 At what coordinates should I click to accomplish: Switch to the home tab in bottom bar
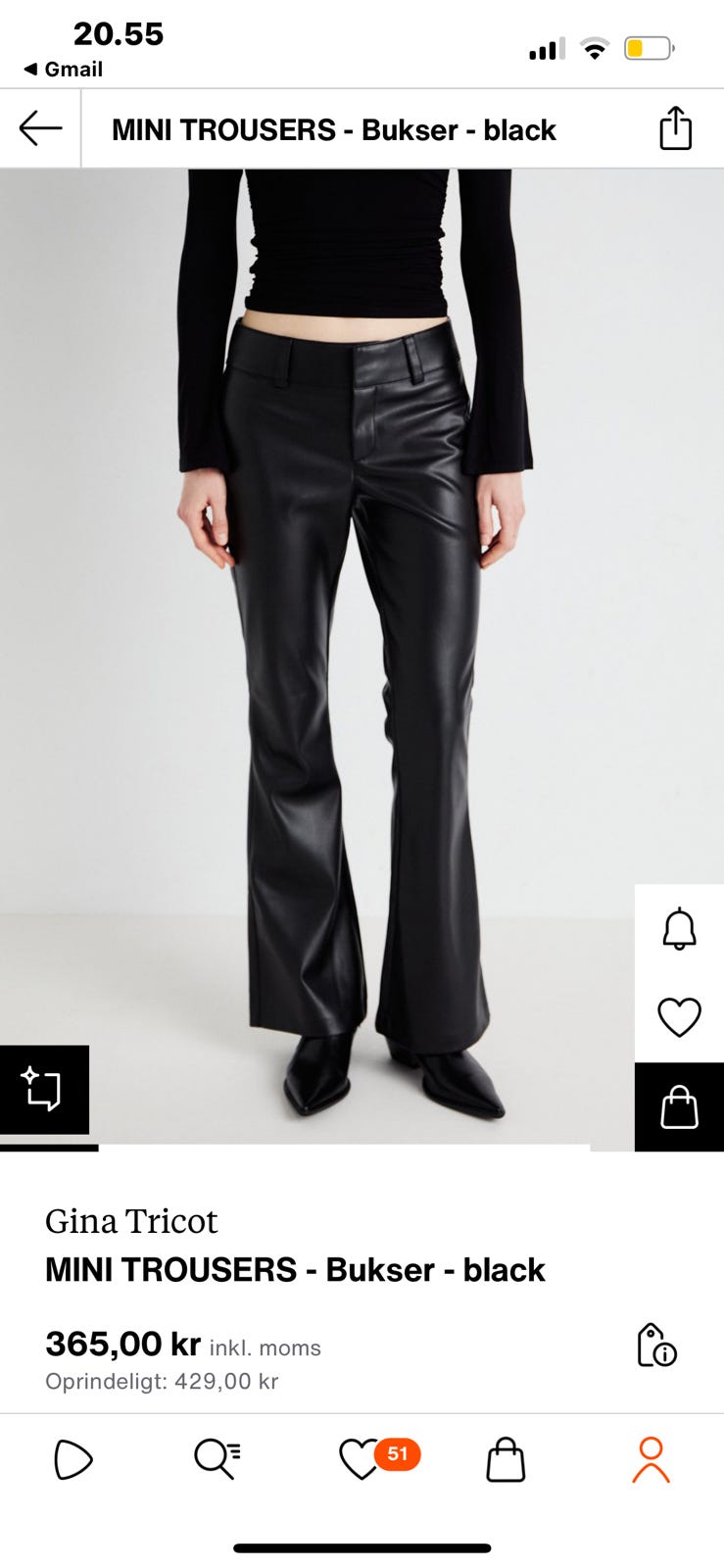73,1459
